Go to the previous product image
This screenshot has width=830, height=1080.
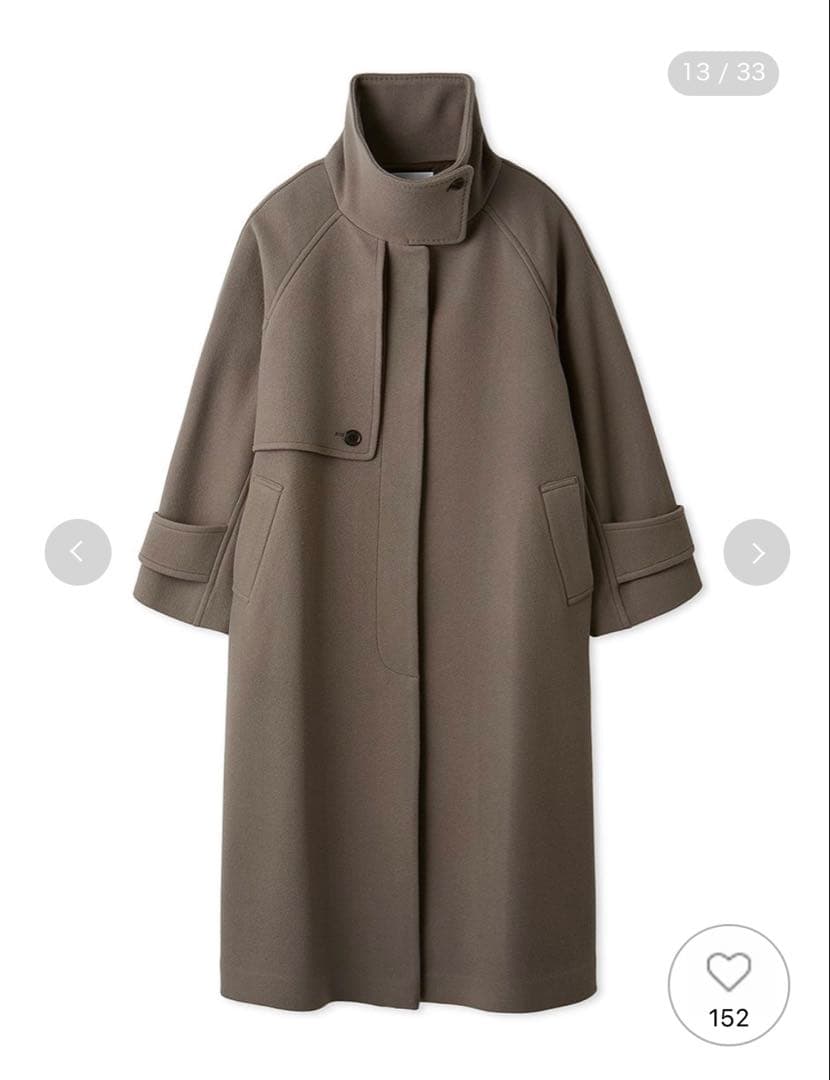pos(78,552)
